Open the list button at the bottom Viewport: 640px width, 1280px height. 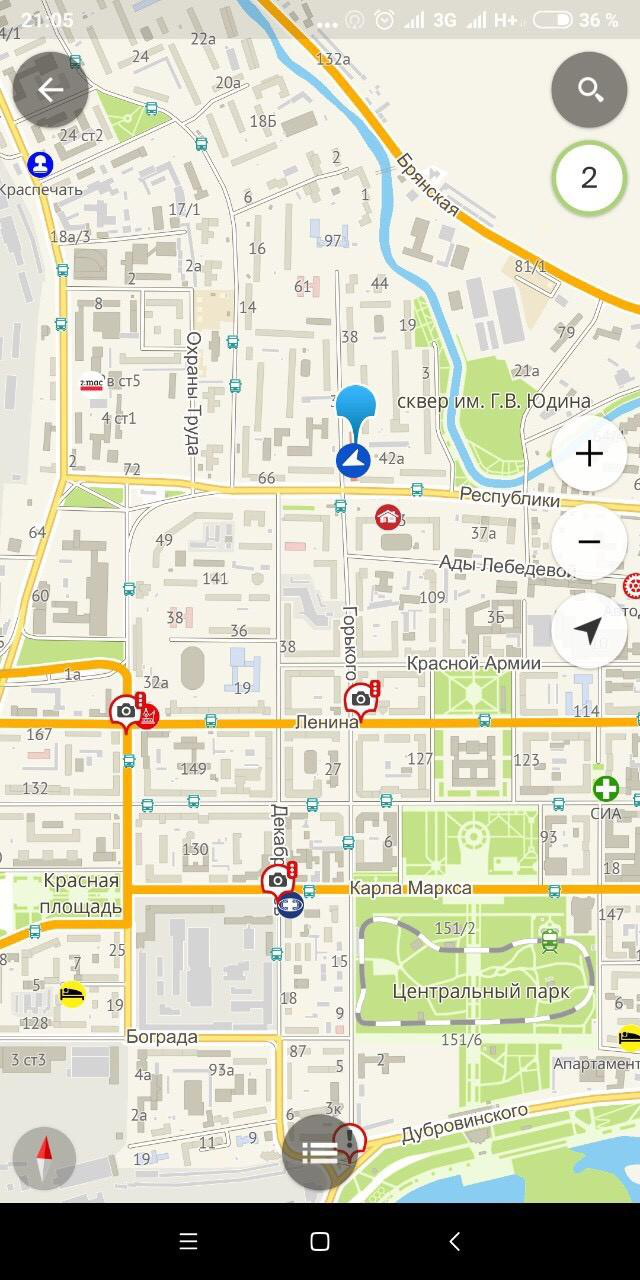tap(320, 1152)
